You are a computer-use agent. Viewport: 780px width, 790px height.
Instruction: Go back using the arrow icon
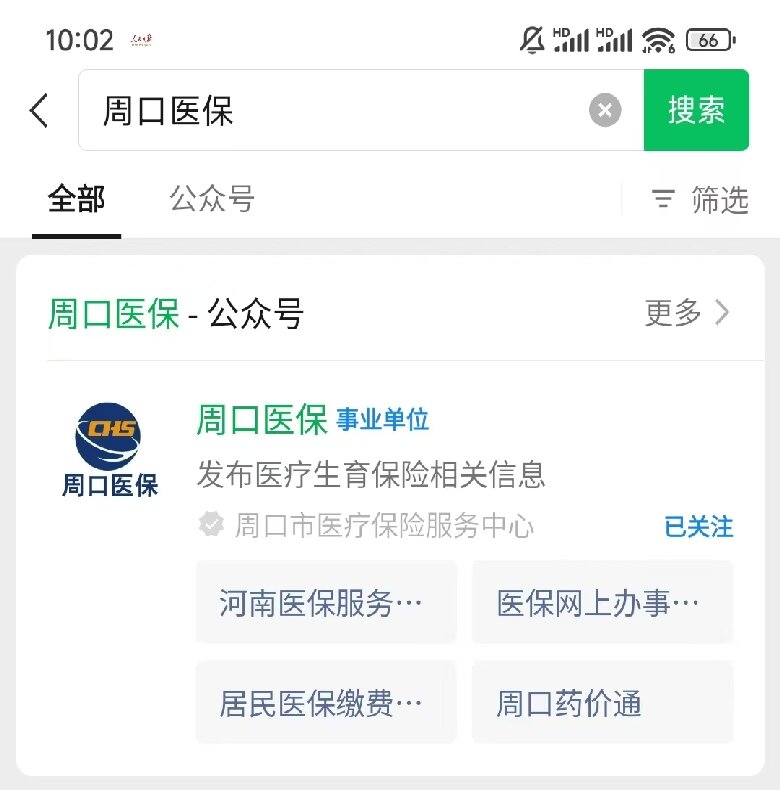pos(39,110)
